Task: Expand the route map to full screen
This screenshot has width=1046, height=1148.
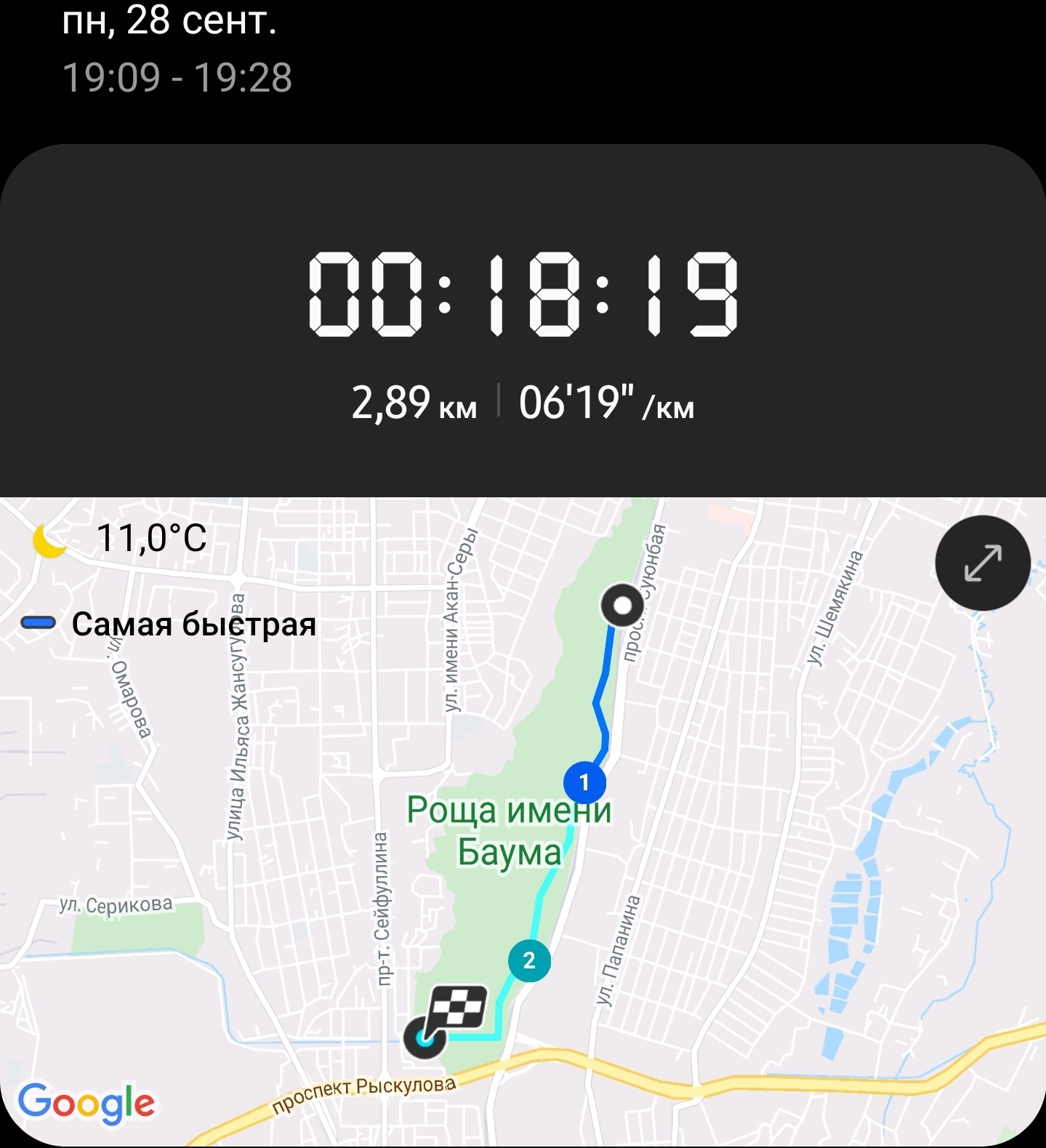Action: 982,563
